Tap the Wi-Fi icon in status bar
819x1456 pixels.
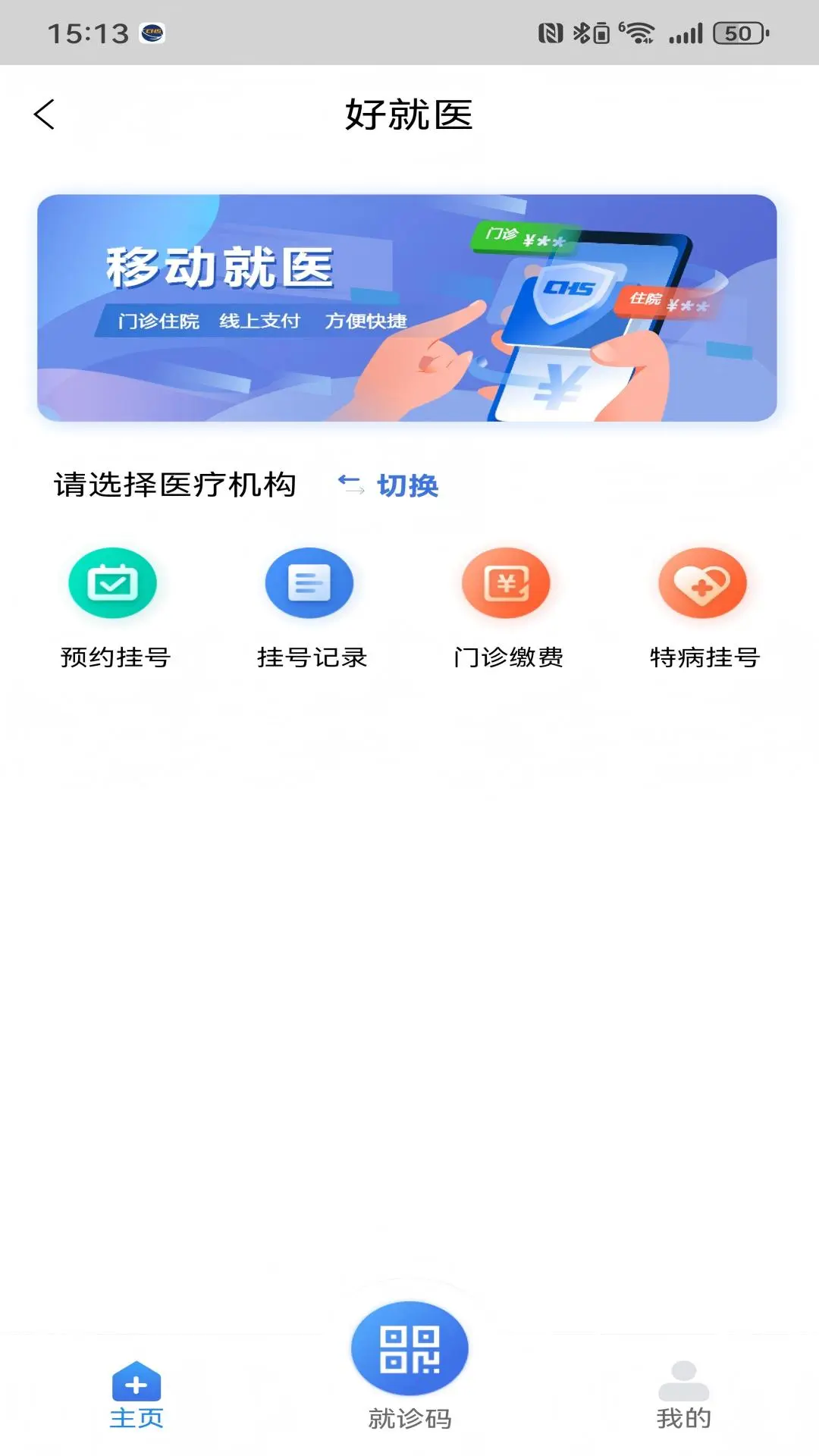(639, 33)
